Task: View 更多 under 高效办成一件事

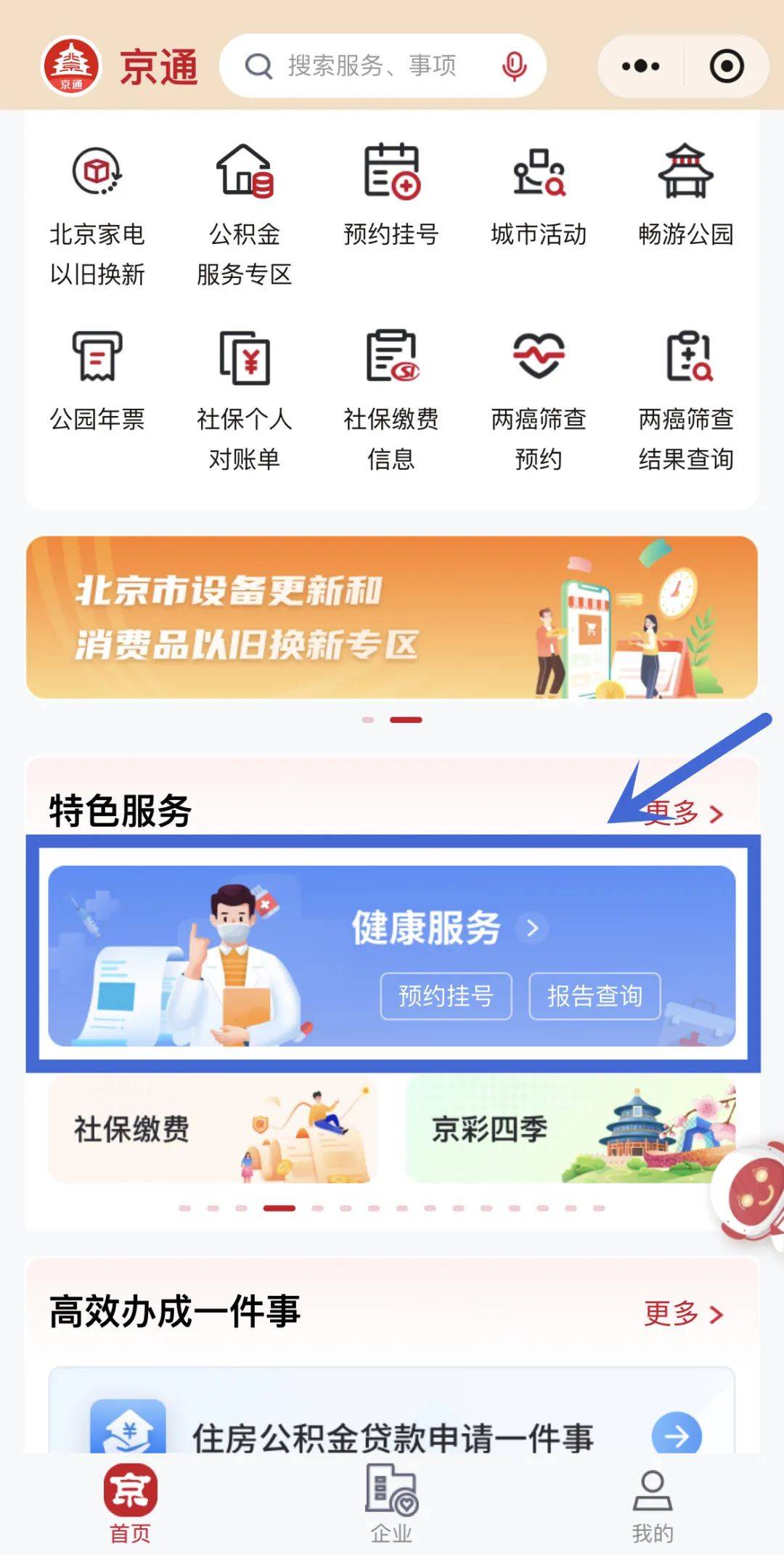Action: click(x=682, y=1313)
